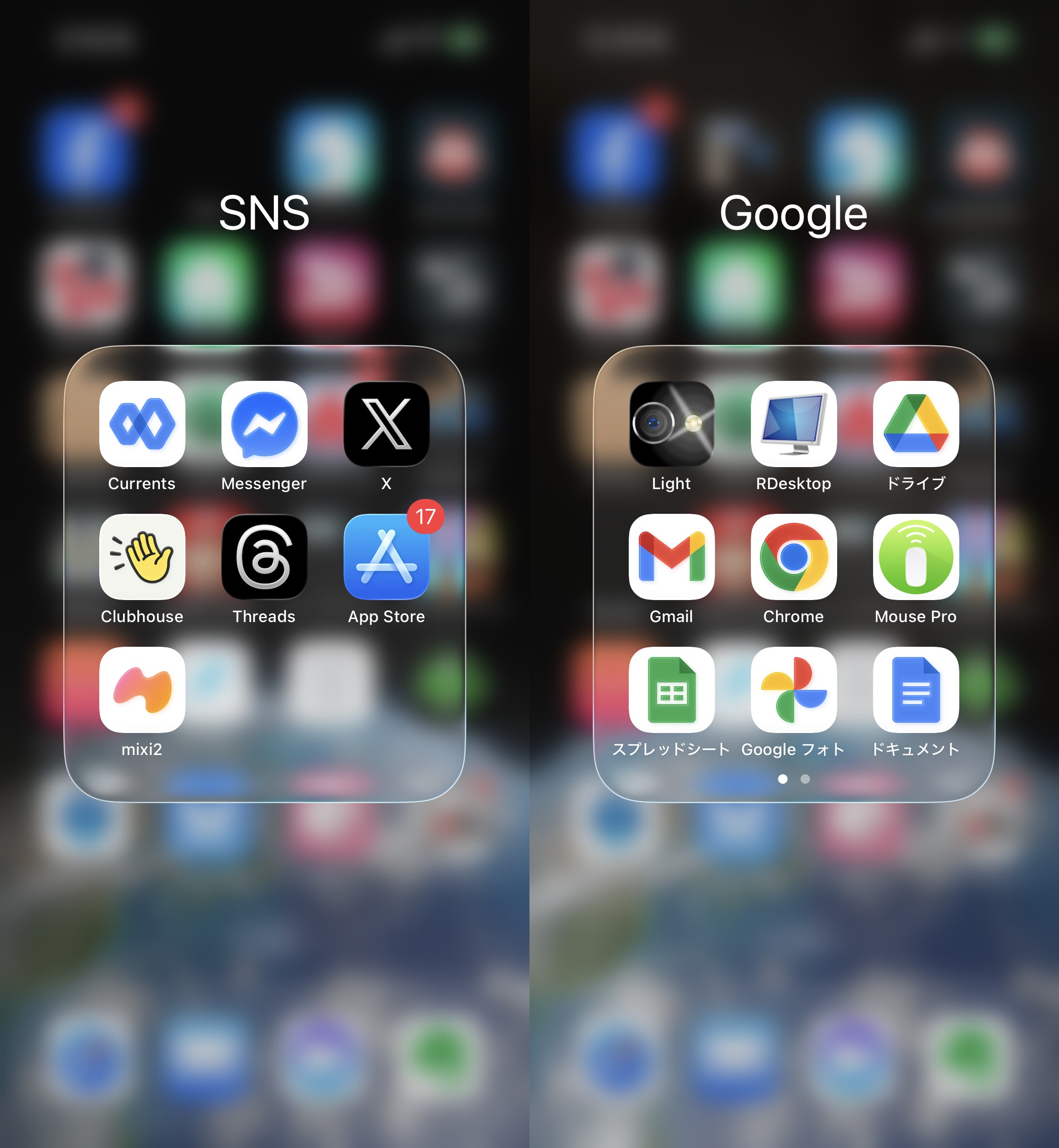Open the Currents app
This screenshot has width=1059, height=1148.
(142, 424)
